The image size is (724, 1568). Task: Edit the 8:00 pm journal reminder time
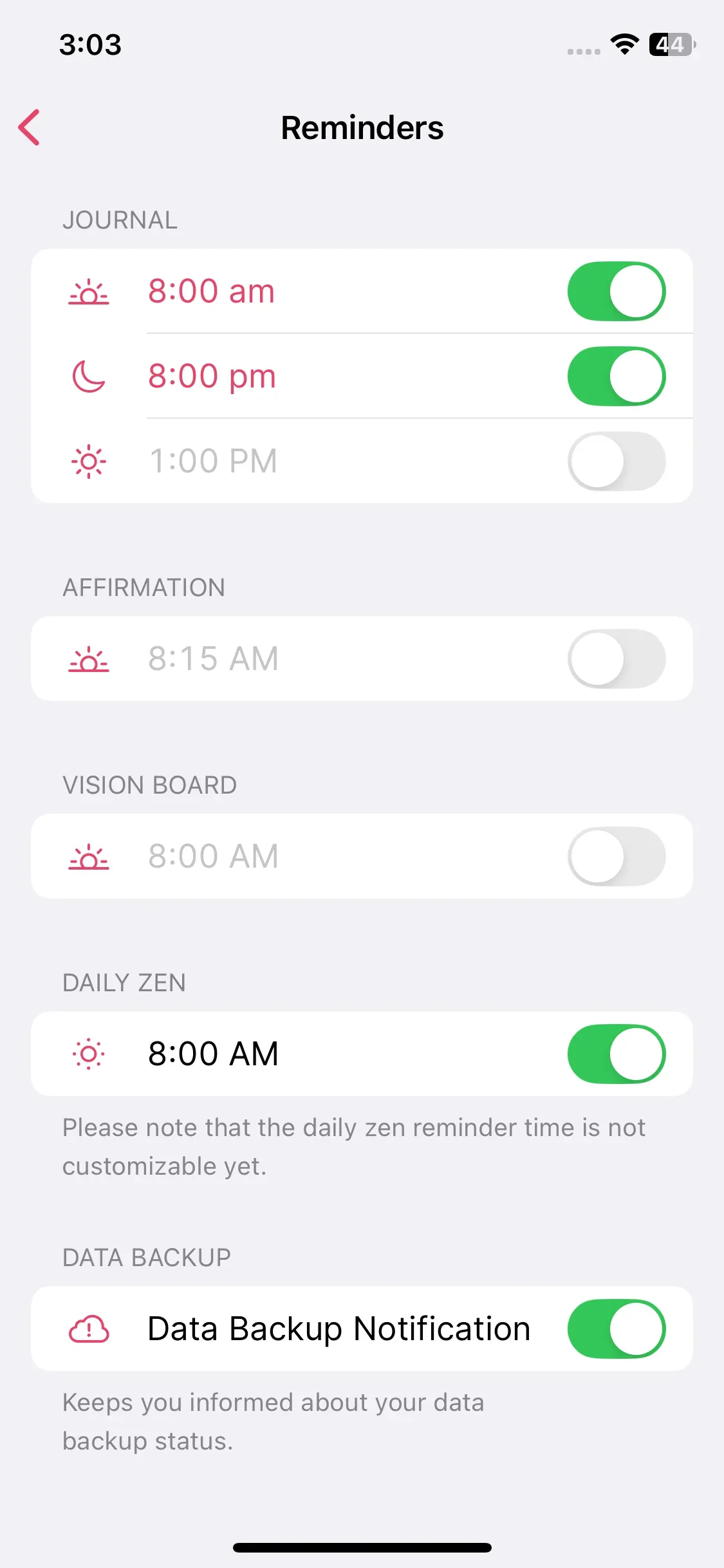pos(212,377)
